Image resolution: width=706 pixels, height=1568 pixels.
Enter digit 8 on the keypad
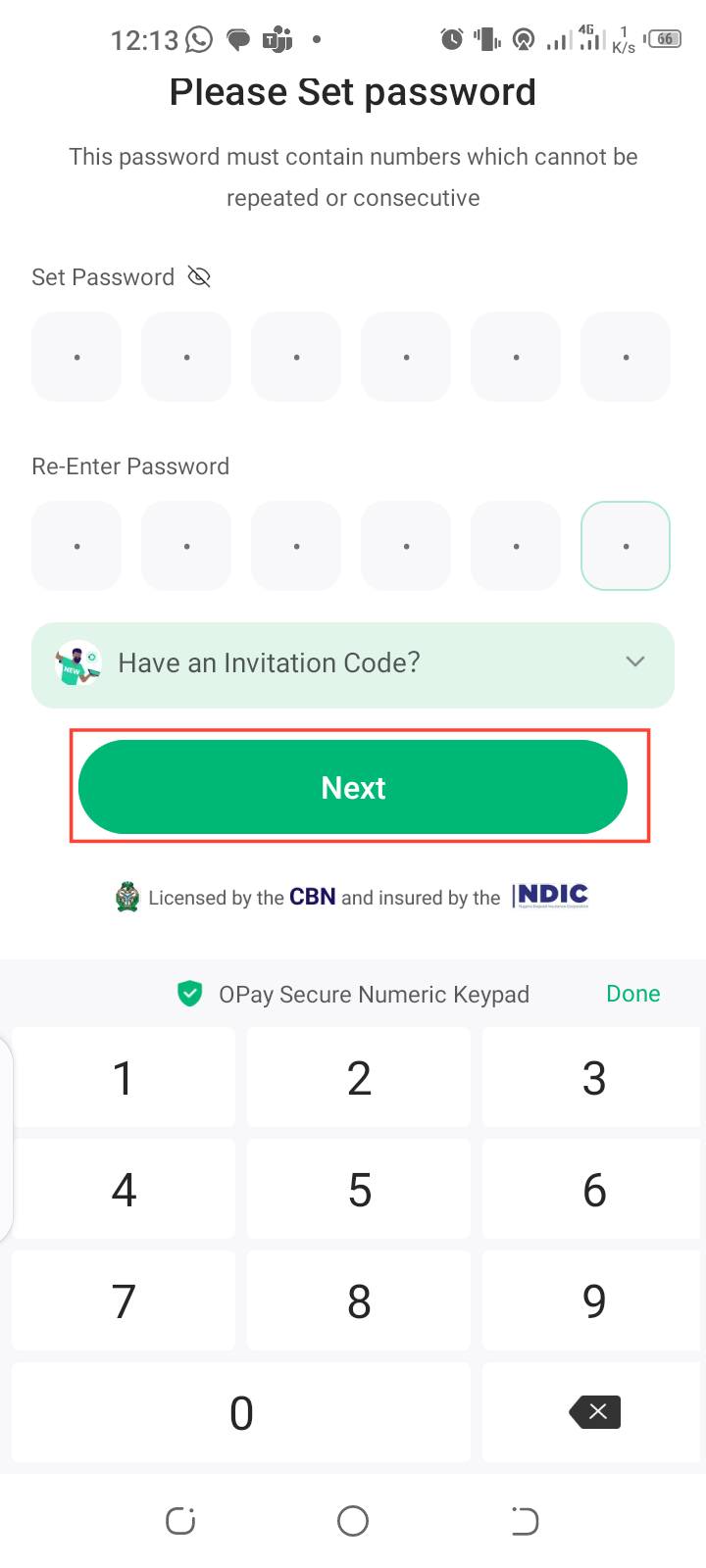pos(359,1301)
